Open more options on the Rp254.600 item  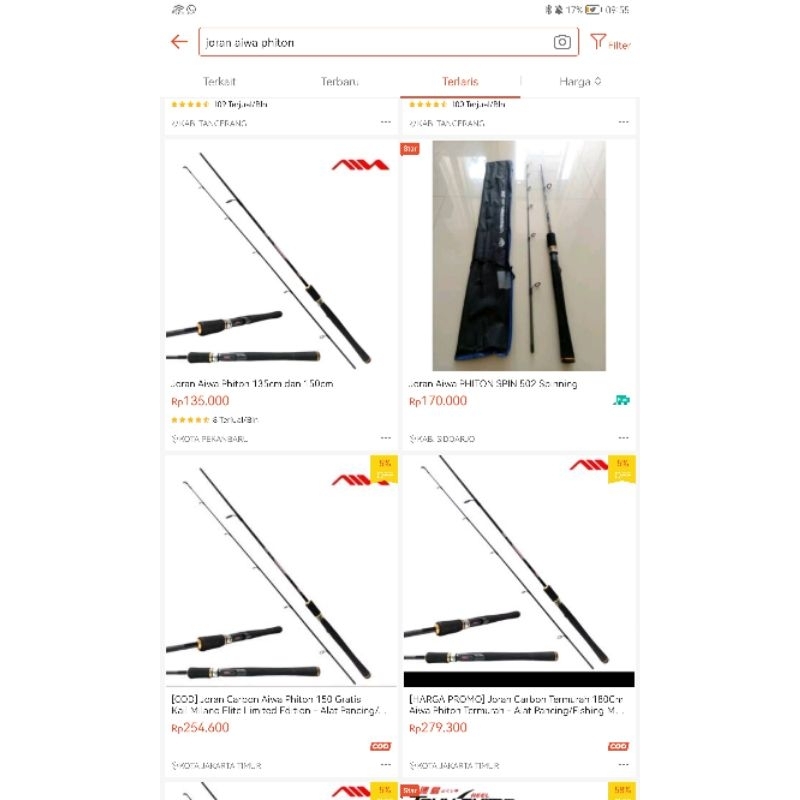(386, 764)
